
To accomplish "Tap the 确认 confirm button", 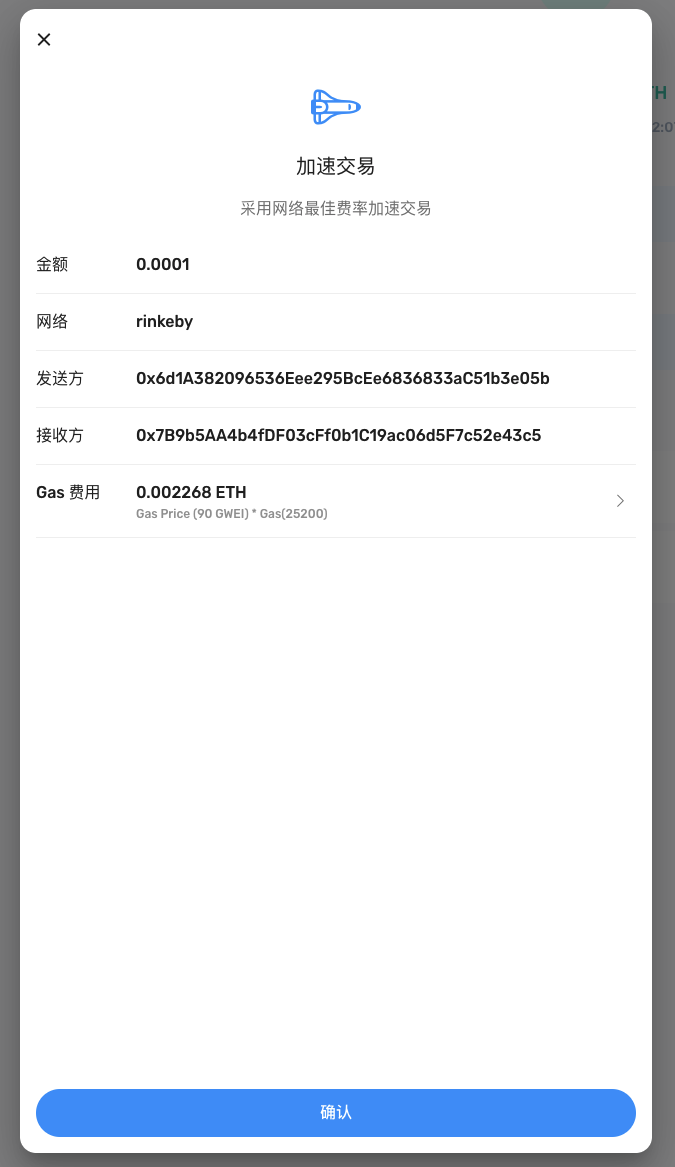I will (336, 1112).
